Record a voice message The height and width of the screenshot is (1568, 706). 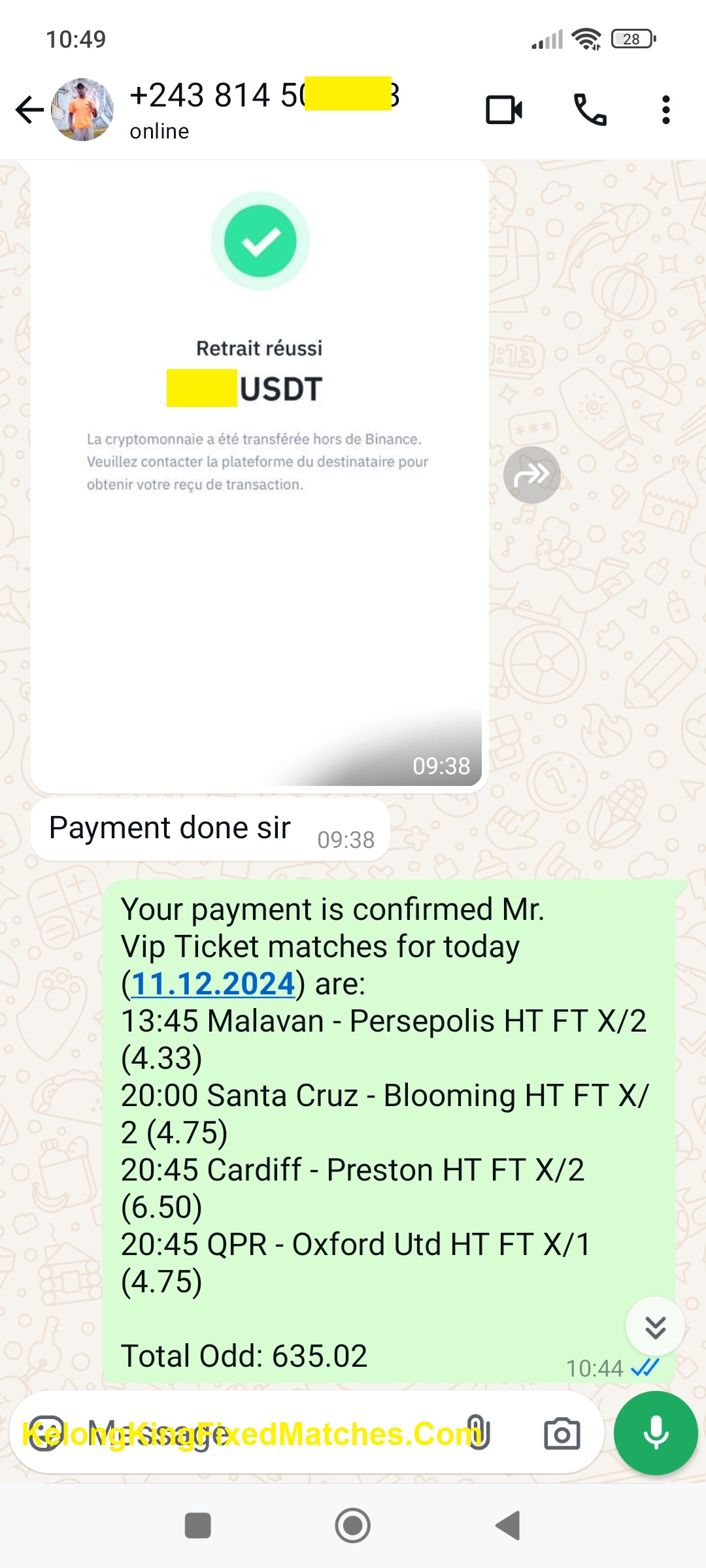point(656,1433)
